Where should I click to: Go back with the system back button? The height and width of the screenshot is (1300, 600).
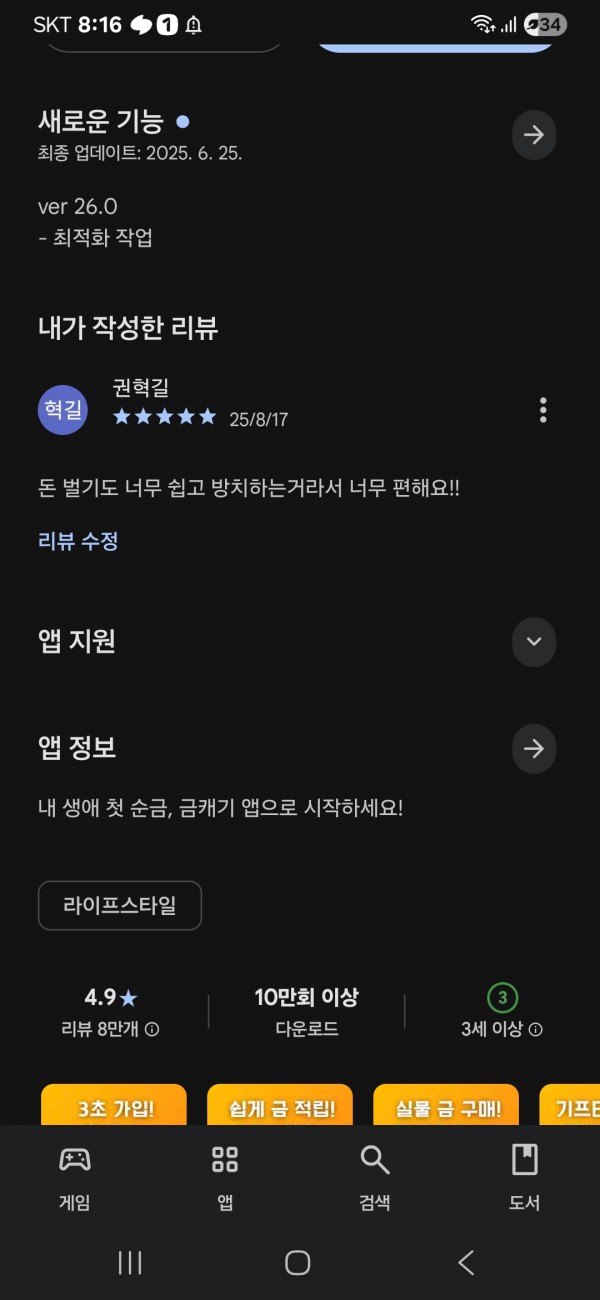tap(466, 1263)
